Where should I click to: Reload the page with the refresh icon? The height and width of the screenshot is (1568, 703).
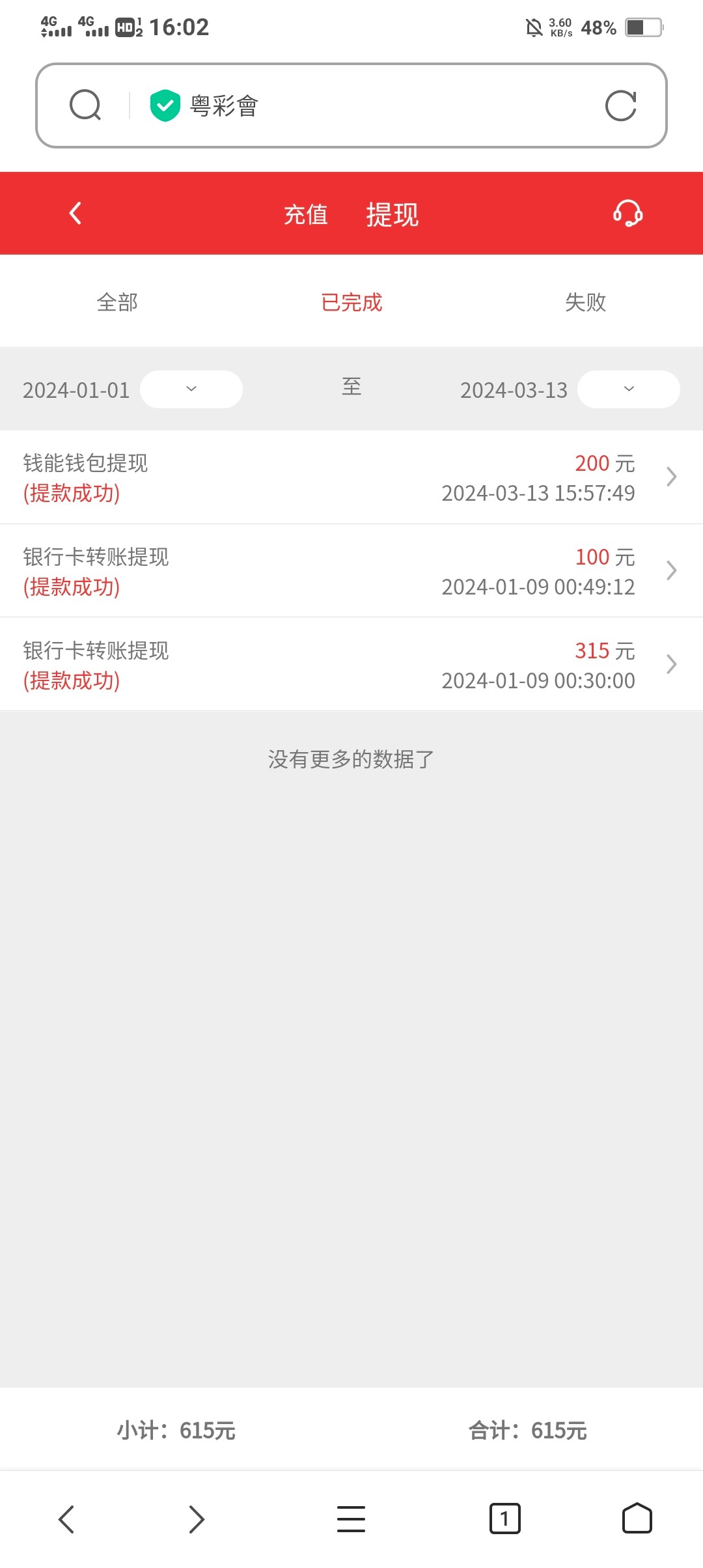pyautogui.click(x=620, y=105)
